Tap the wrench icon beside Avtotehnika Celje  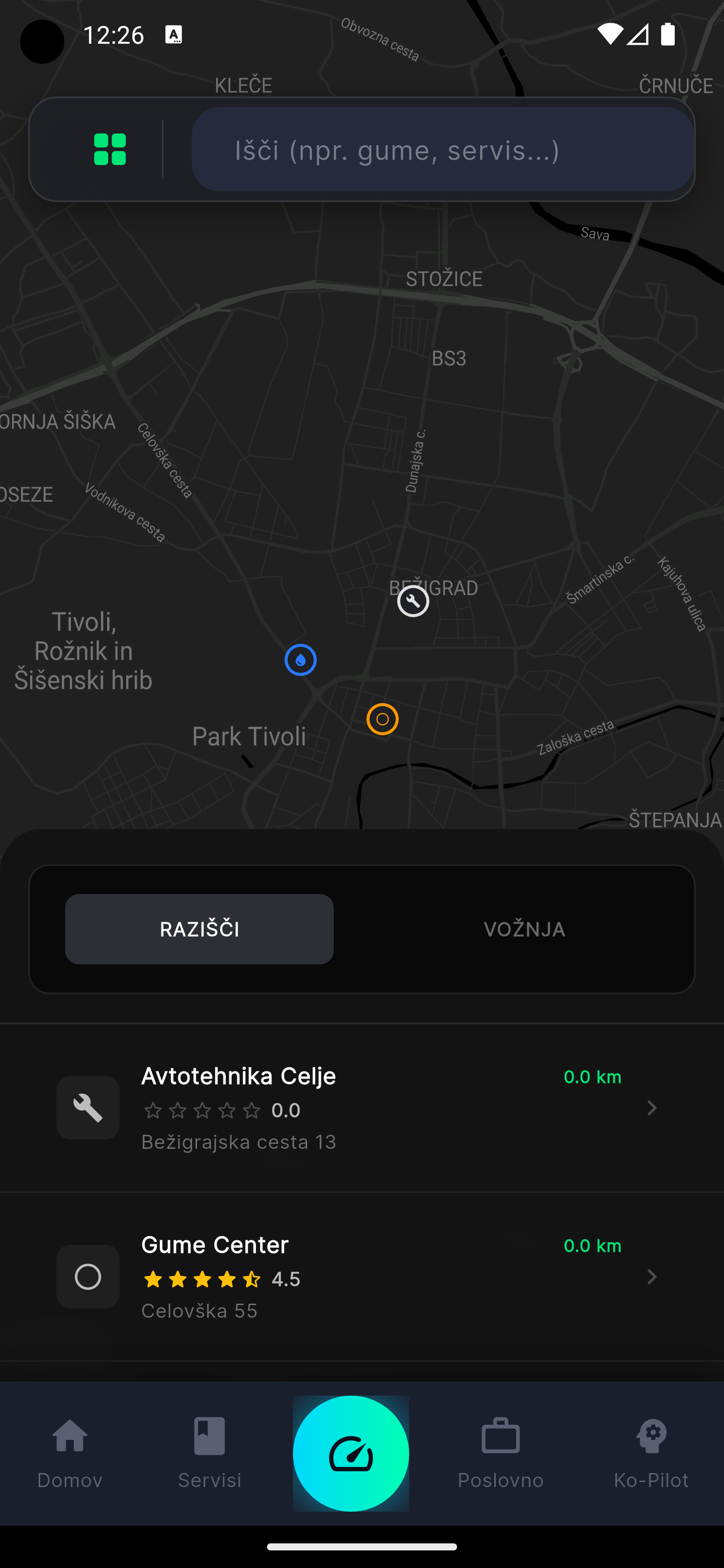tap(87, 1108)
